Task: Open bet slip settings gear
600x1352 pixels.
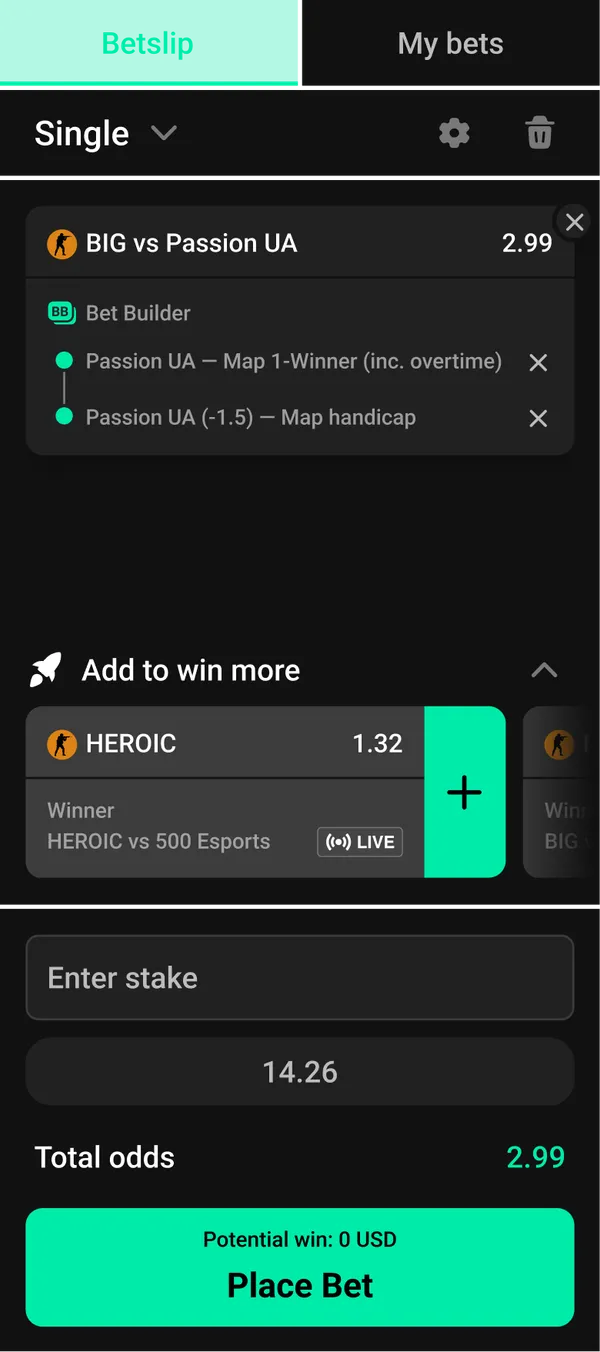Action: (x=454, y=133)
